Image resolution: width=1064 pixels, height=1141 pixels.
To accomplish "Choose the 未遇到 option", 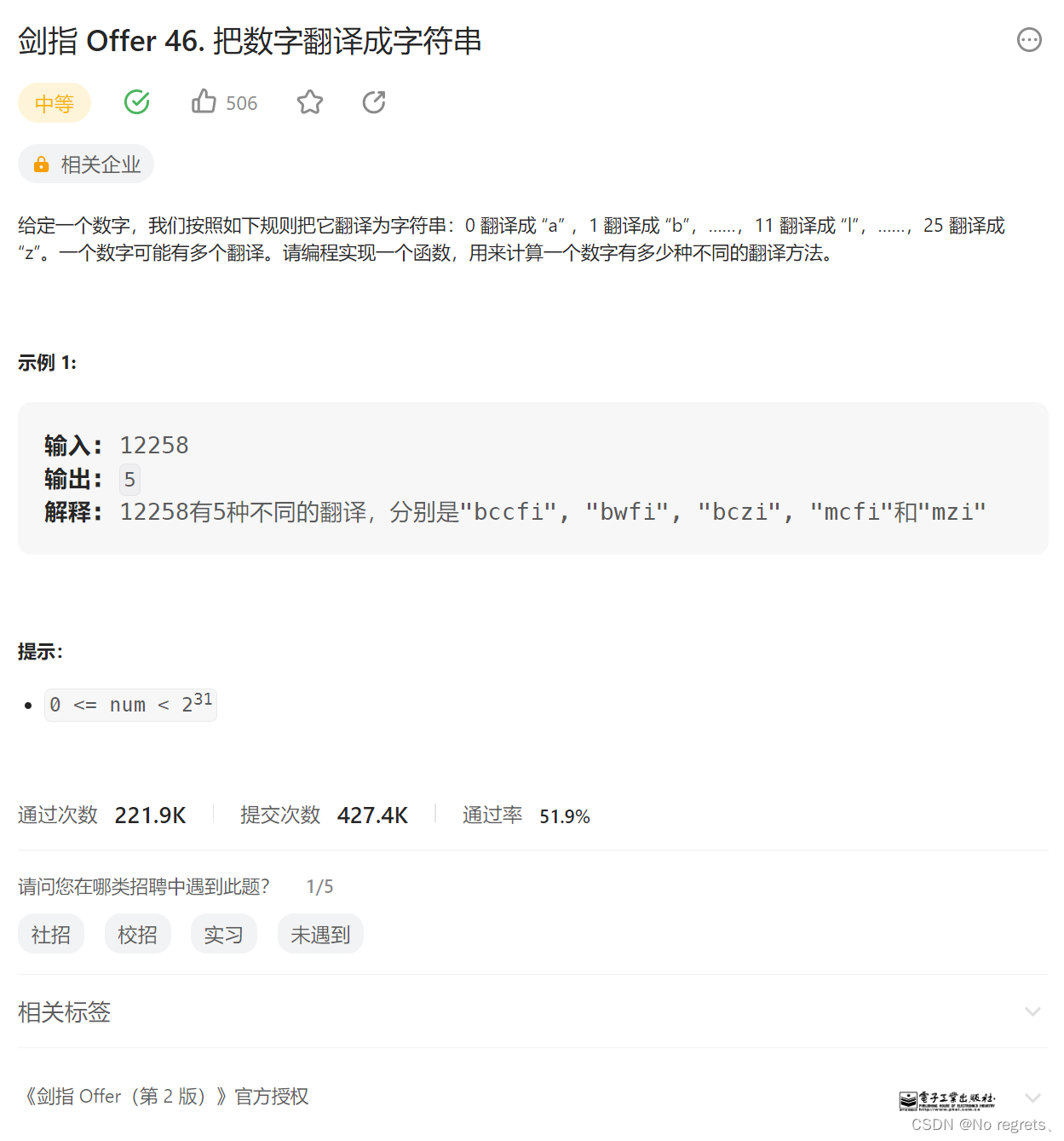I will pos(320,935).
